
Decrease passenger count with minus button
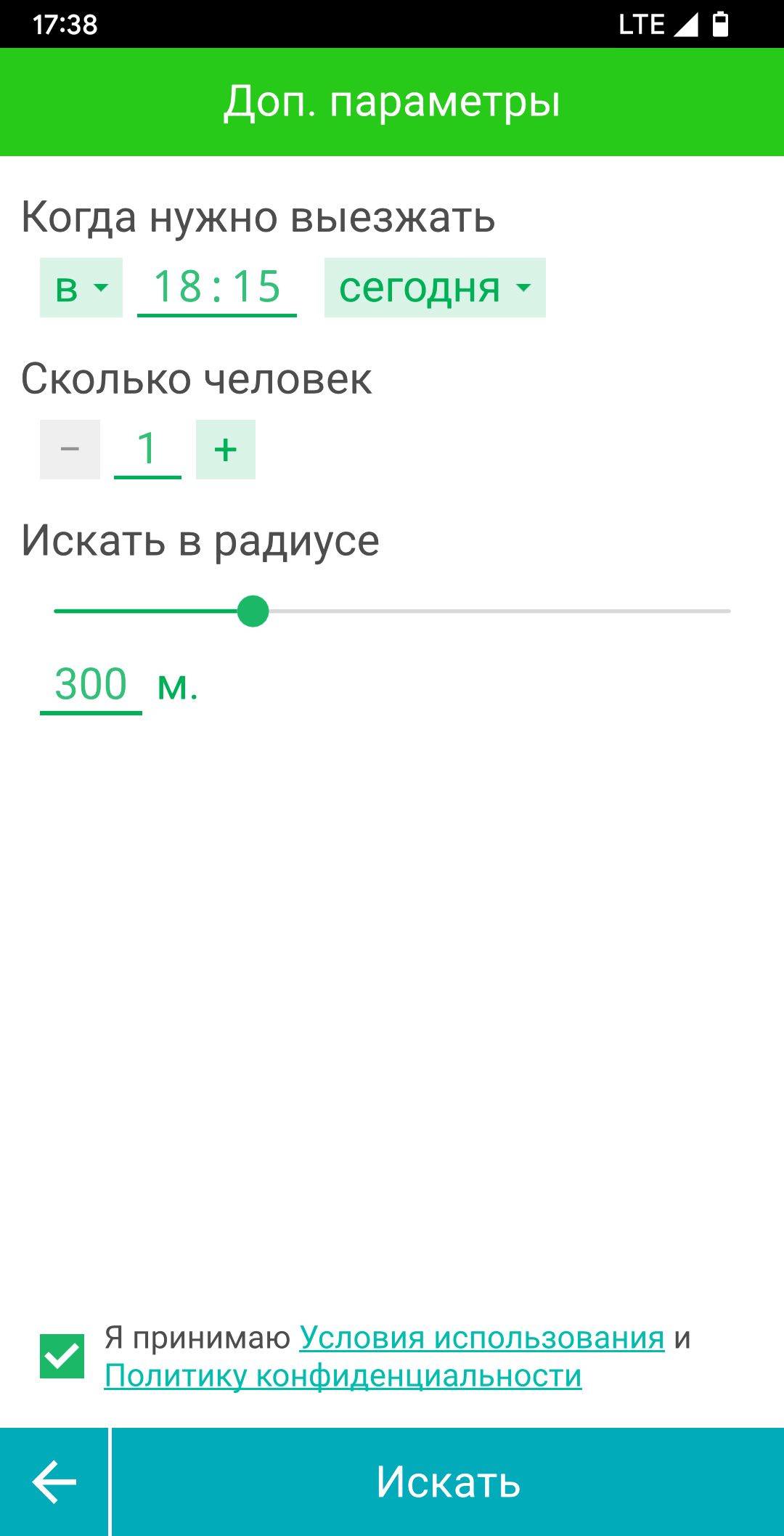pyautogui.click(x=70, y=450)
